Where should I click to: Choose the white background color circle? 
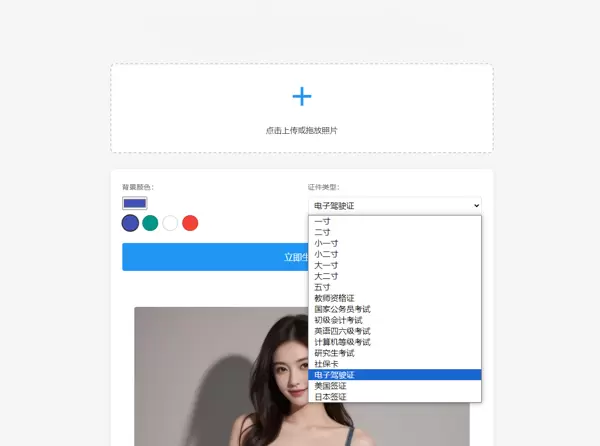pos(170,223)
